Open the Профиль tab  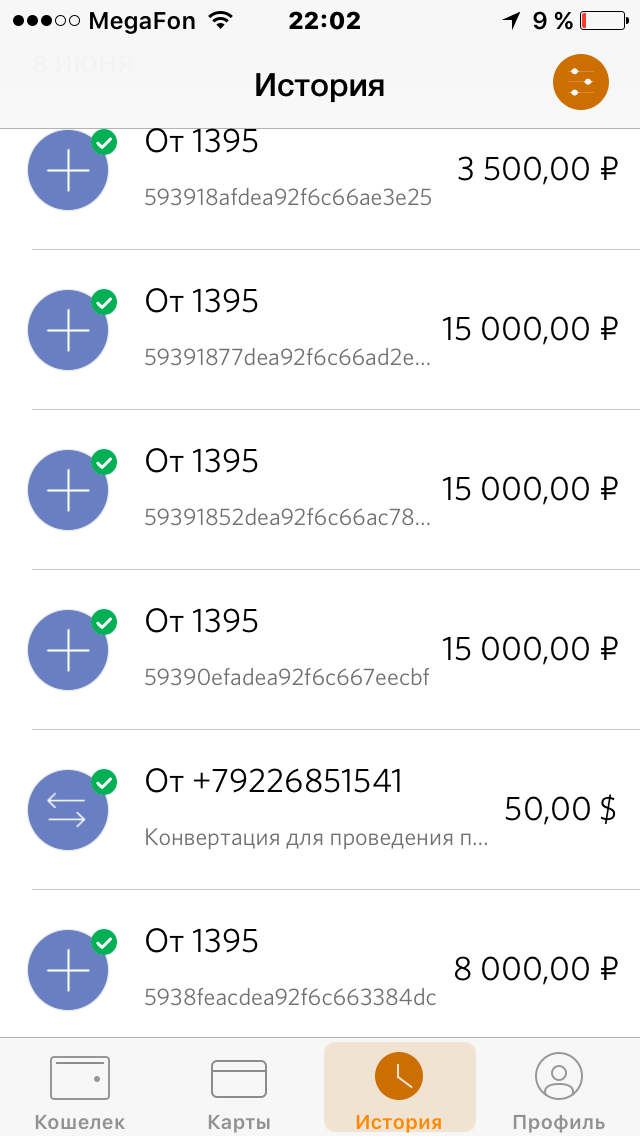tap(558, 1088)
